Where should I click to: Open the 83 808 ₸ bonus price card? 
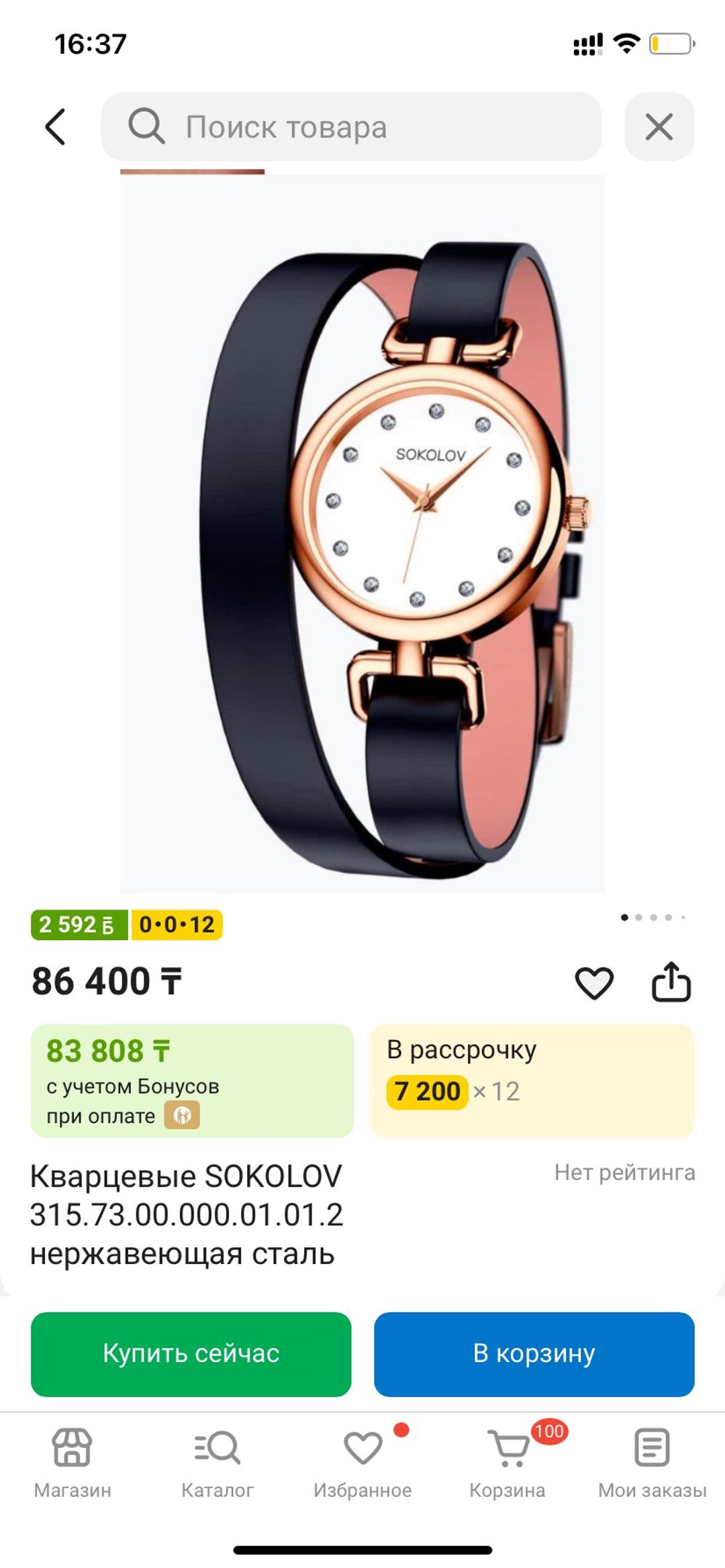click(x=192, y=1081)
